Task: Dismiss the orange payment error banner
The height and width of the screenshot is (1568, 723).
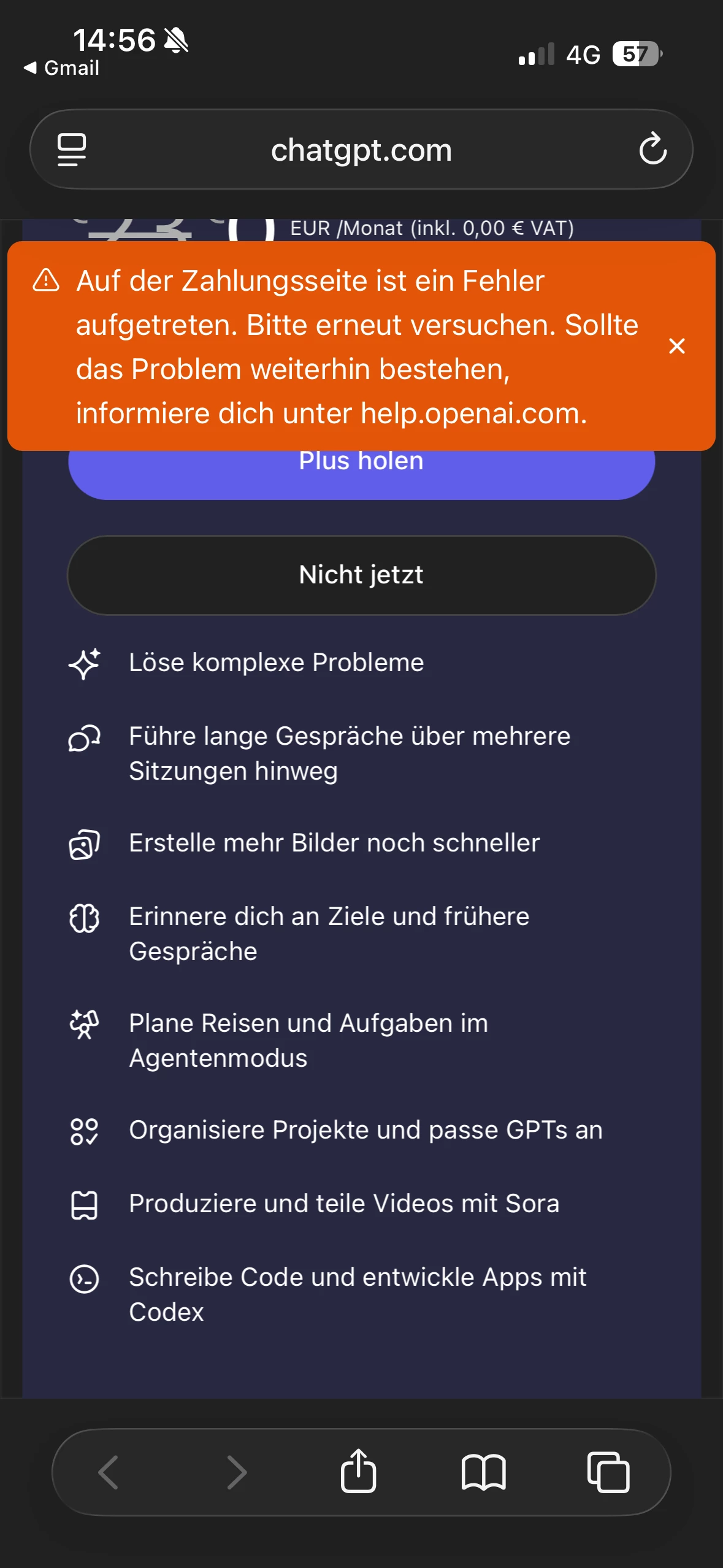Action: tap(676, 346)
